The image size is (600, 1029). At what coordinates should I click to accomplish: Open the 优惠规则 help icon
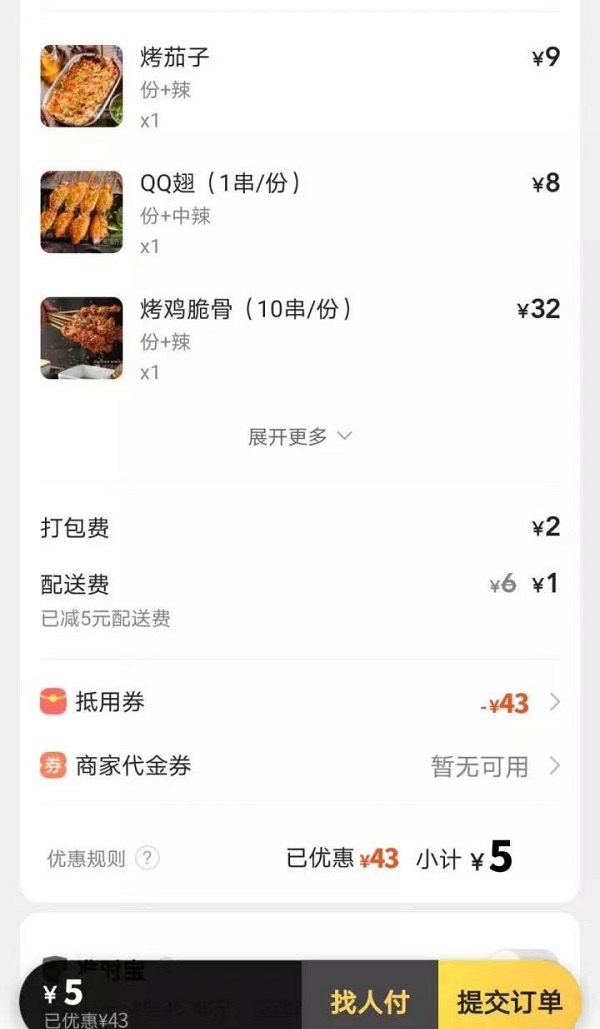click(148, 858)
